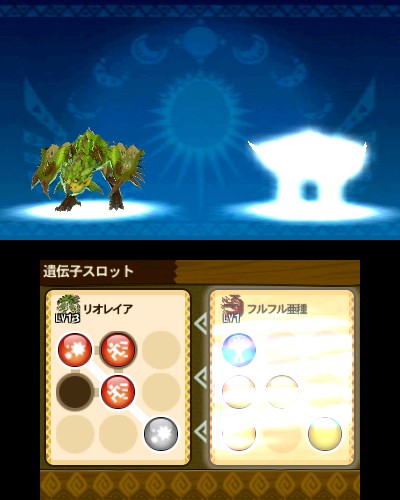The image size is (400, 500).
Task: Select the blue gene of フルフル亜種
Action: (239, 350)
